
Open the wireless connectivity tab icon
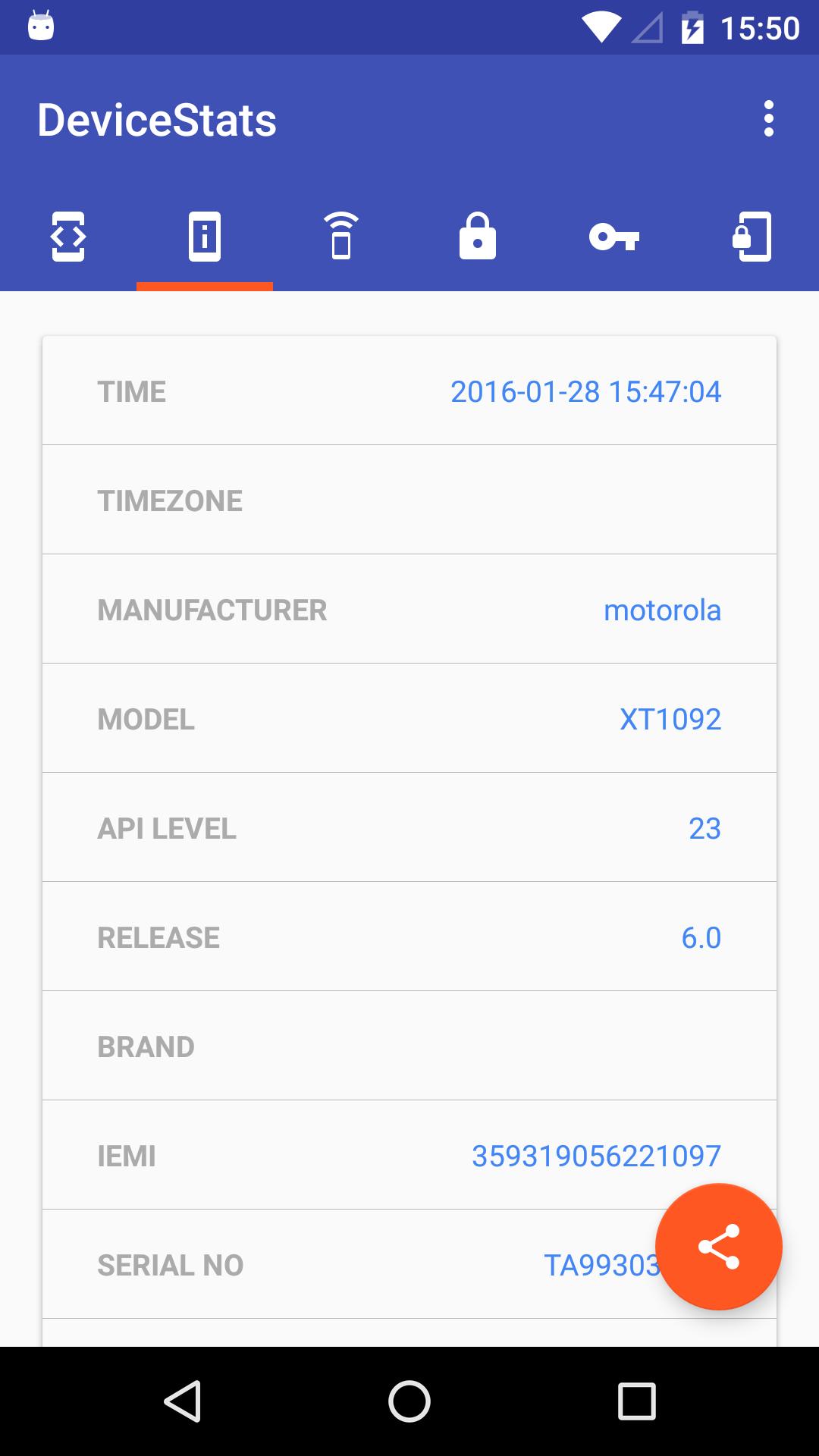(x=342, y=237)
